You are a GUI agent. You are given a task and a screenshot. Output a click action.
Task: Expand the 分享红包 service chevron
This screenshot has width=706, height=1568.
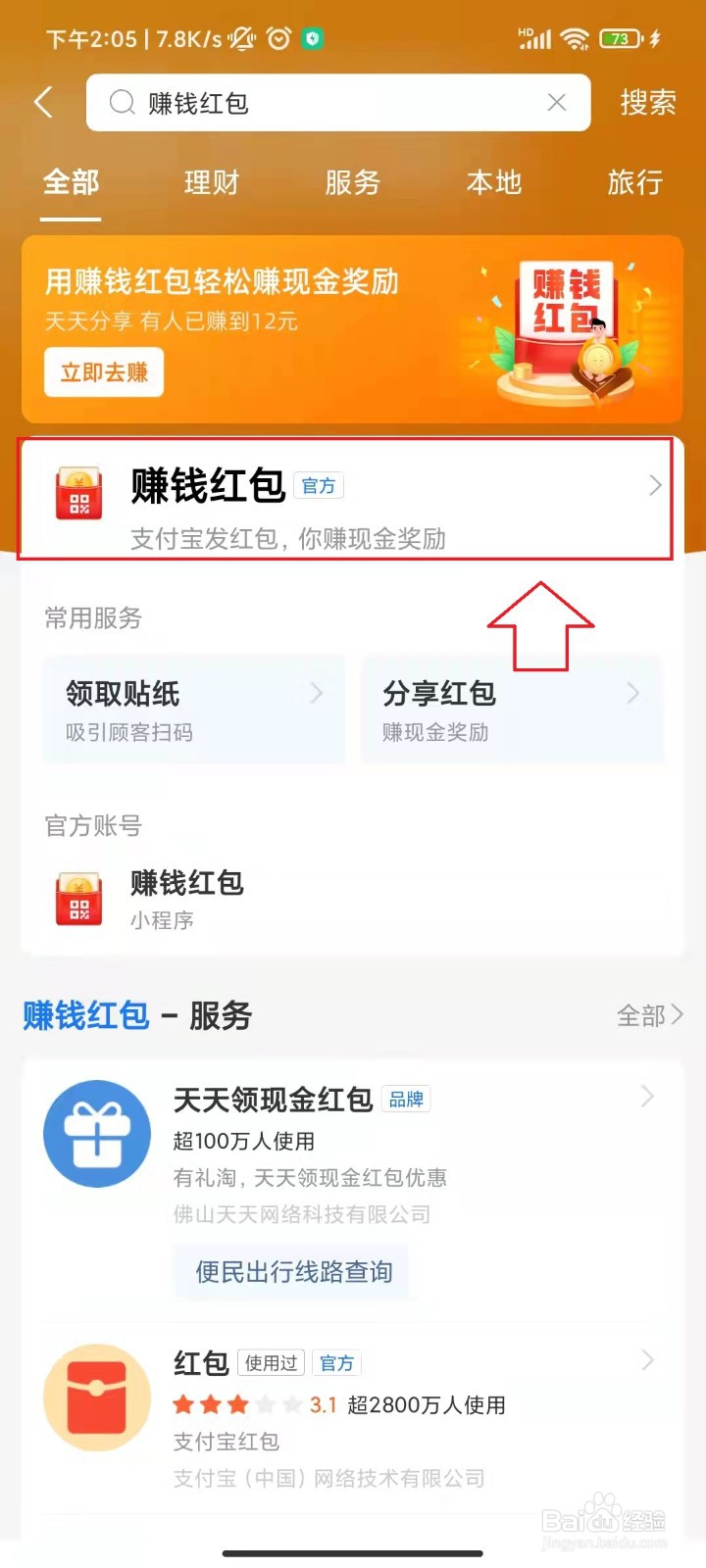click(x=633, y=693)
